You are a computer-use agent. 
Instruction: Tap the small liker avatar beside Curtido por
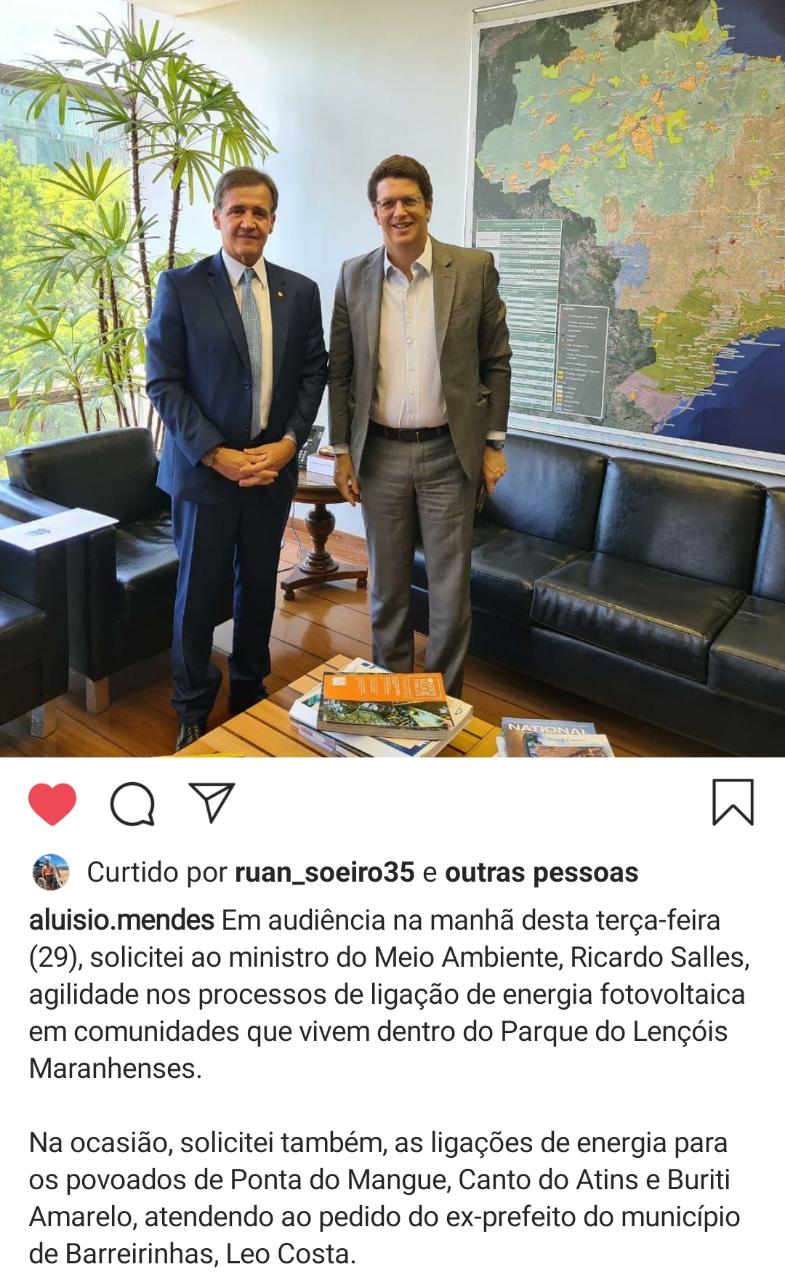51,872
